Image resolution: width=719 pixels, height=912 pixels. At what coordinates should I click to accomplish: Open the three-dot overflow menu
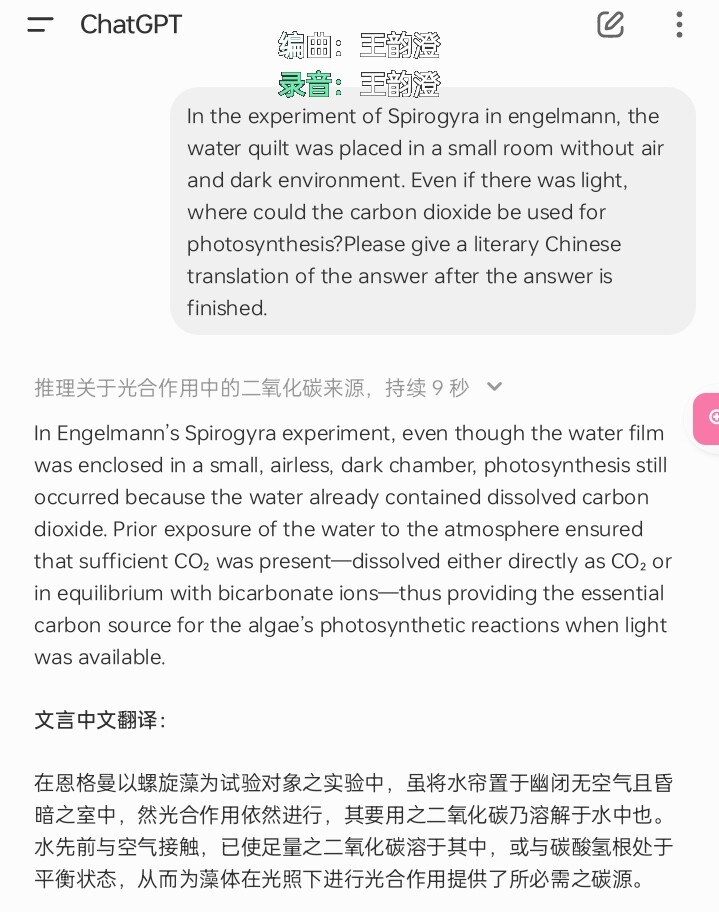679,24
